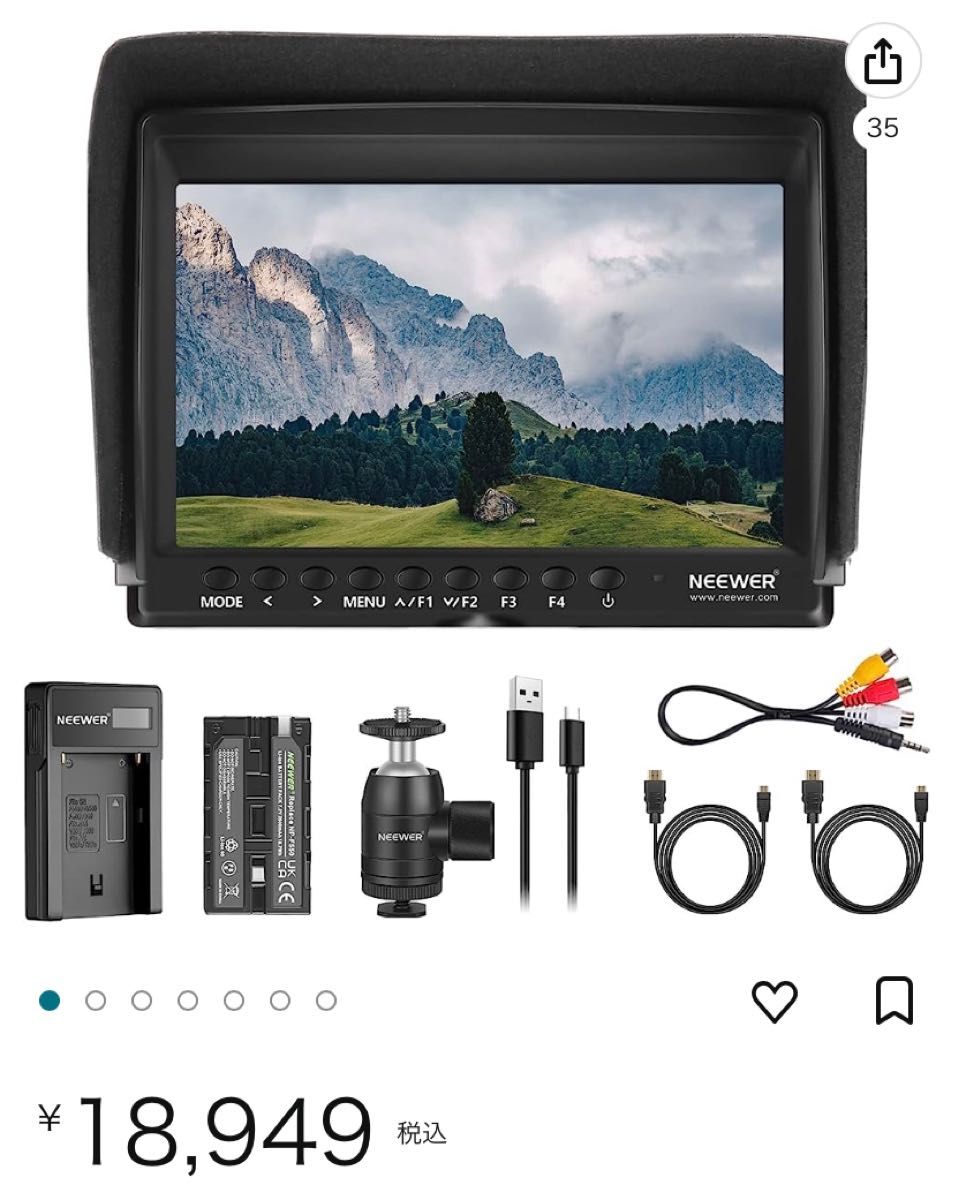Add the product to favorites with the heart

774,1001
